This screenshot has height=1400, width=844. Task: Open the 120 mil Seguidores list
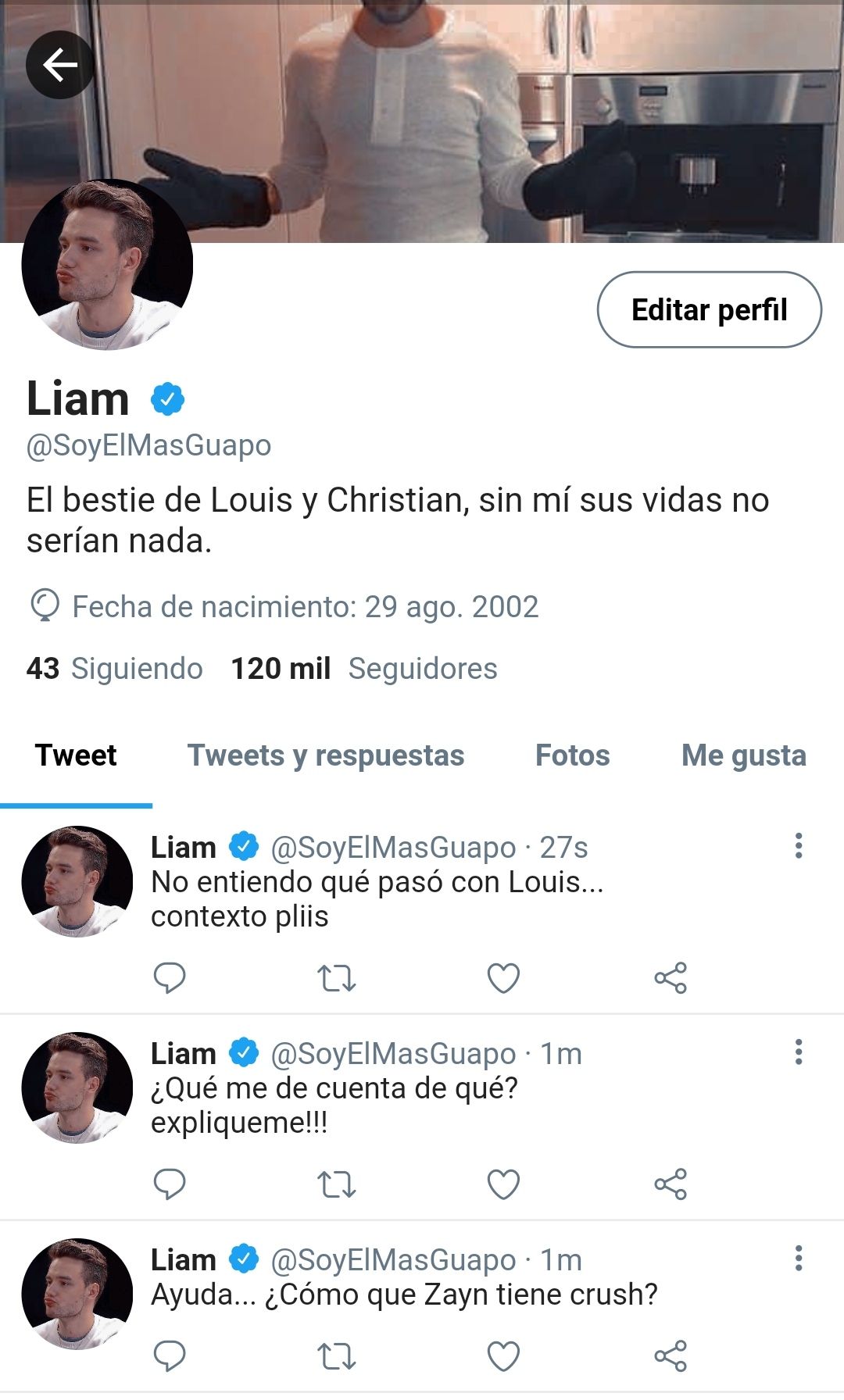coord(363,669)
